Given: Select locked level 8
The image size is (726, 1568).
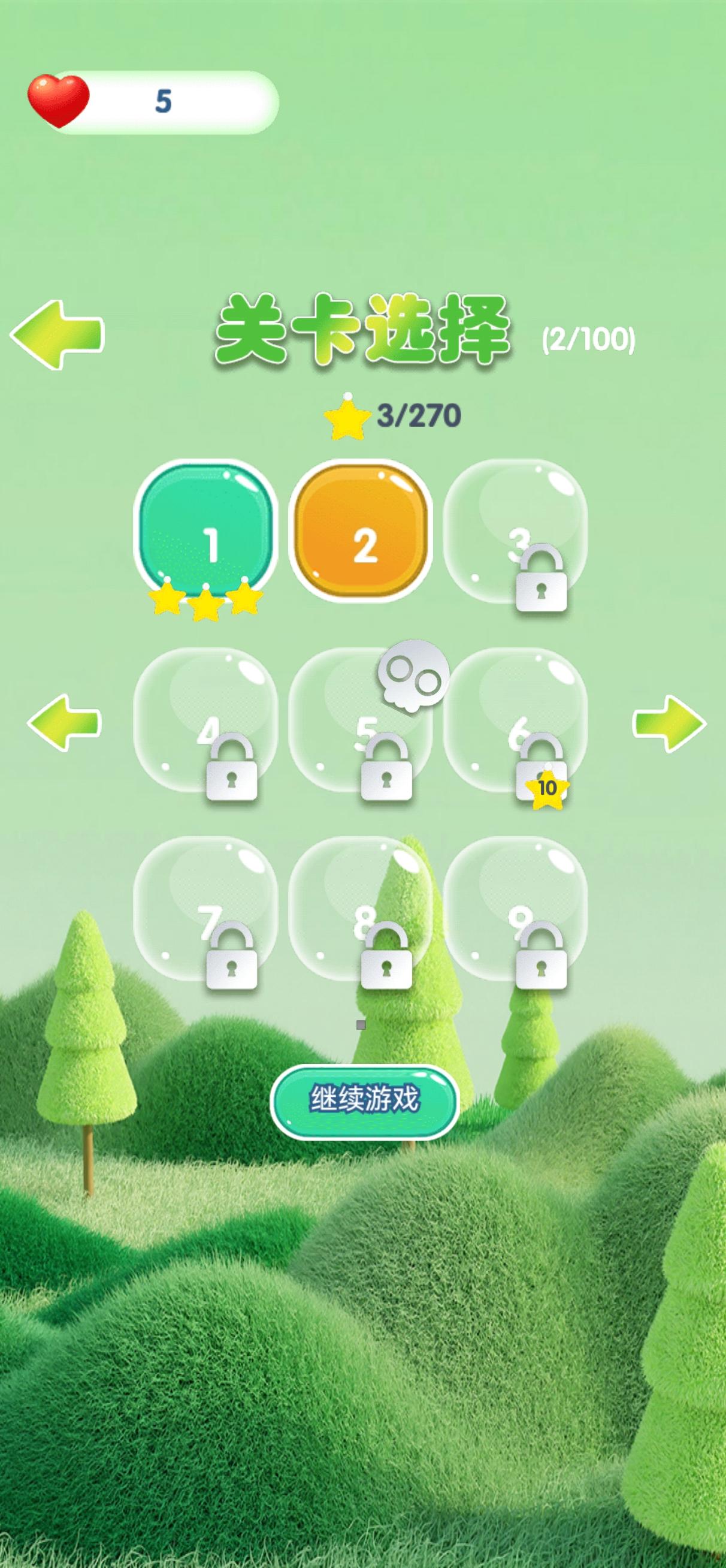Looking at the screenshot, I should point(360,909).
